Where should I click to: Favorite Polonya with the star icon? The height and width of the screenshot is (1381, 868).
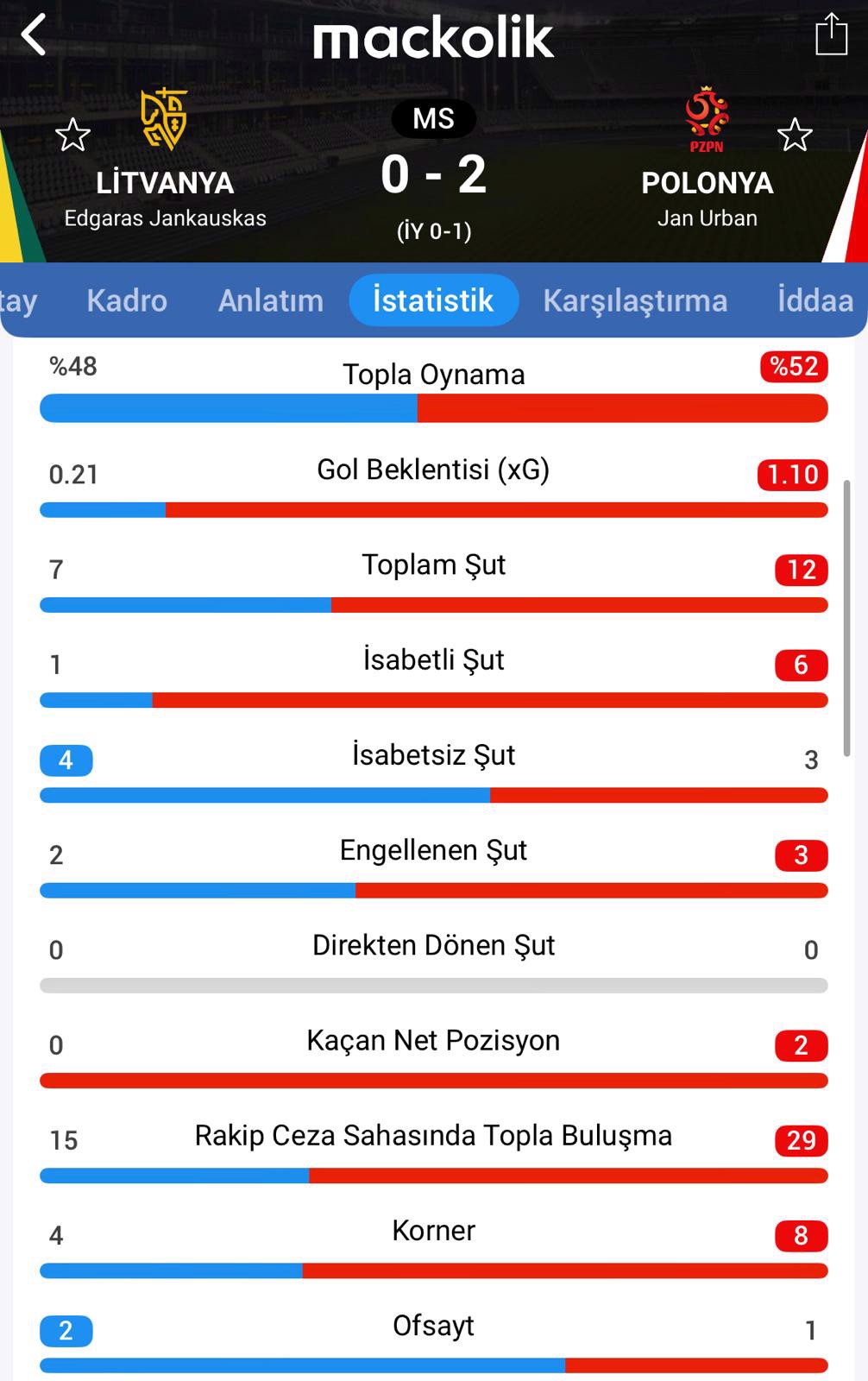pyautogui.click(x=794, y=136)
